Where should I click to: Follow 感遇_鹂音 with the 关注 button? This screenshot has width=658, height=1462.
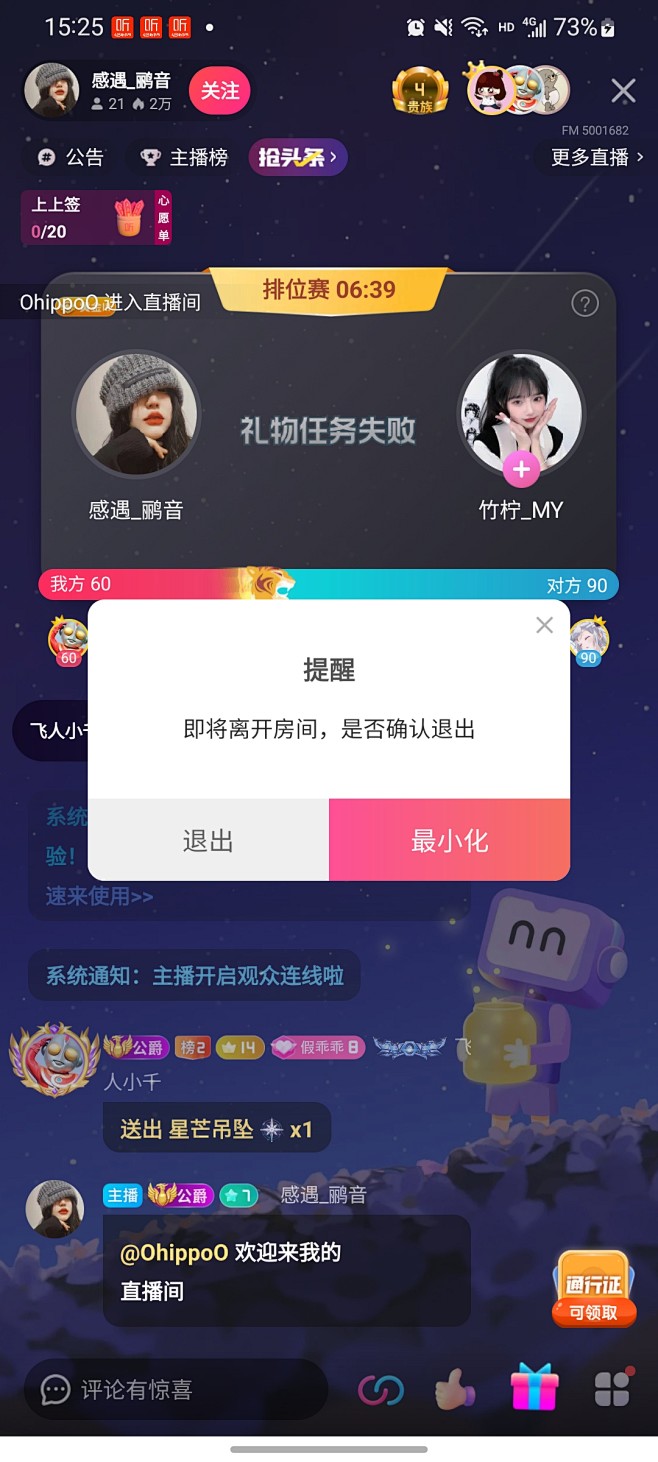pos(220,92)
